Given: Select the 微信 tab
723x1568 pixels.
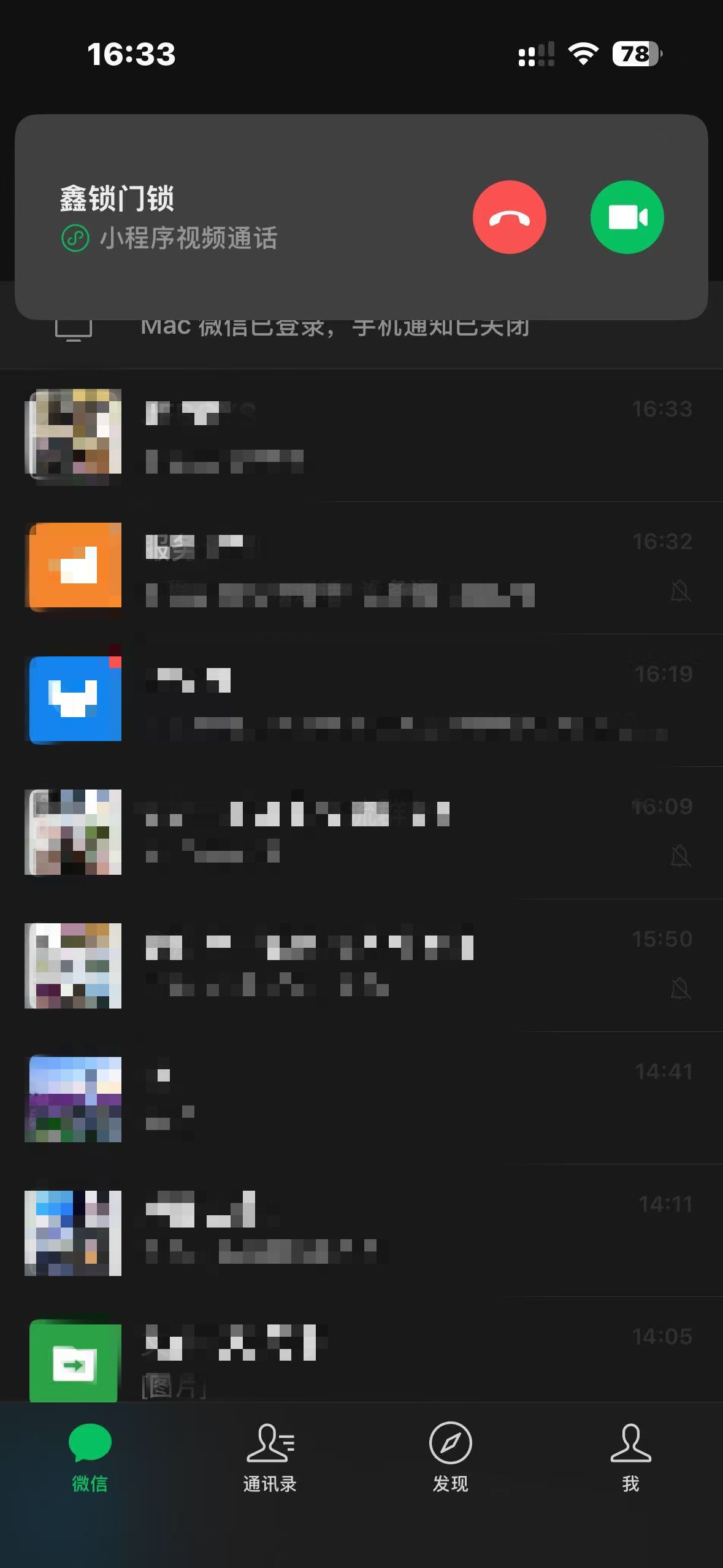Looking at the screenshot, I should (90, 1458).
